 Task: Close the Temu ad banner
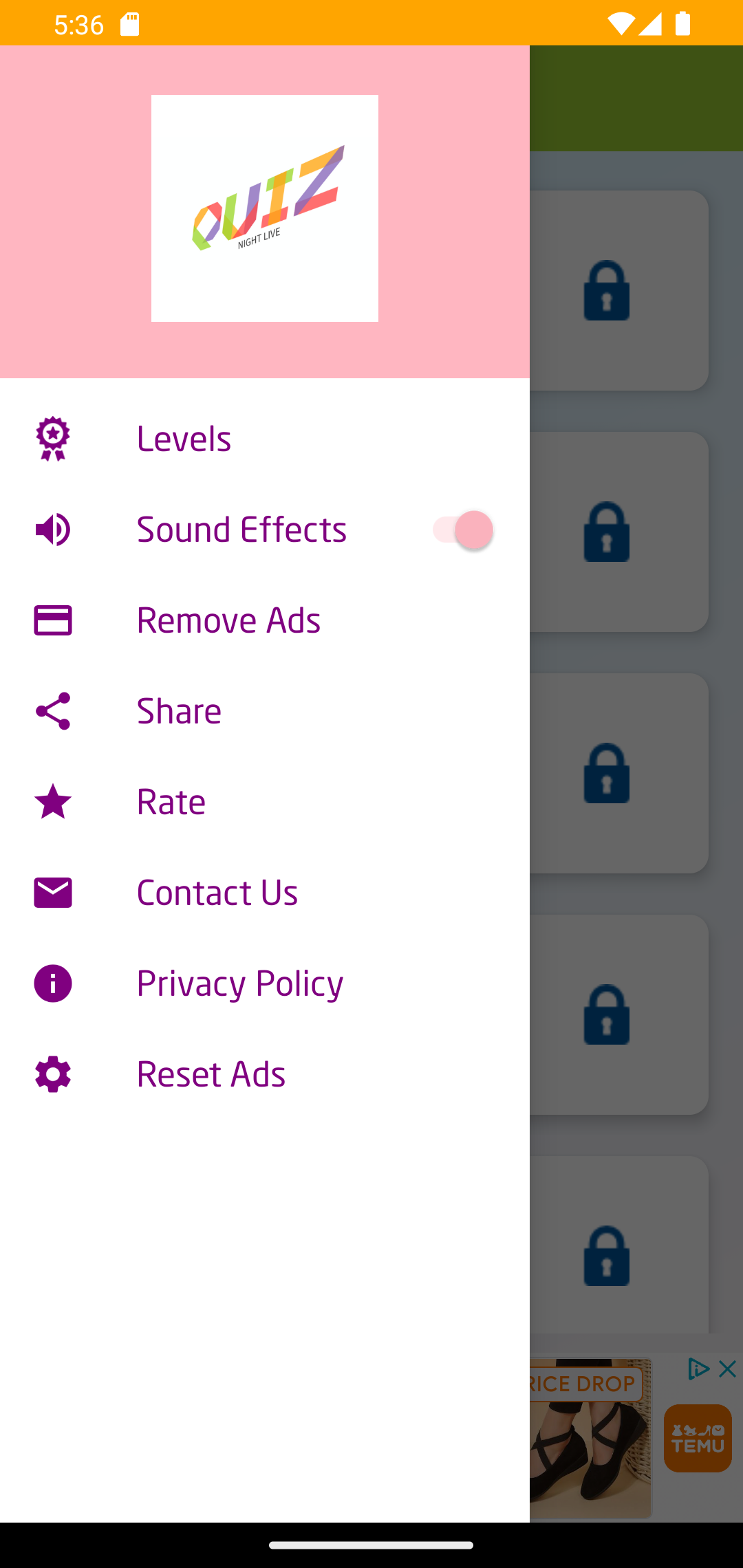[727, 1369]
